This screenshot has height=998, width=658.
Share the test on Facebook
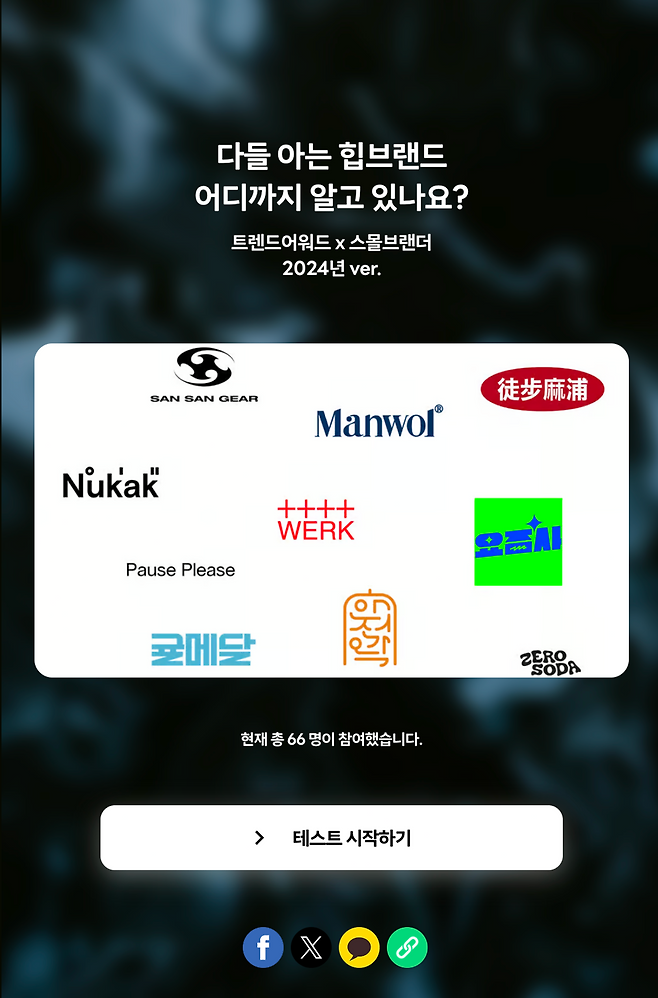click(x=263, y=947)
